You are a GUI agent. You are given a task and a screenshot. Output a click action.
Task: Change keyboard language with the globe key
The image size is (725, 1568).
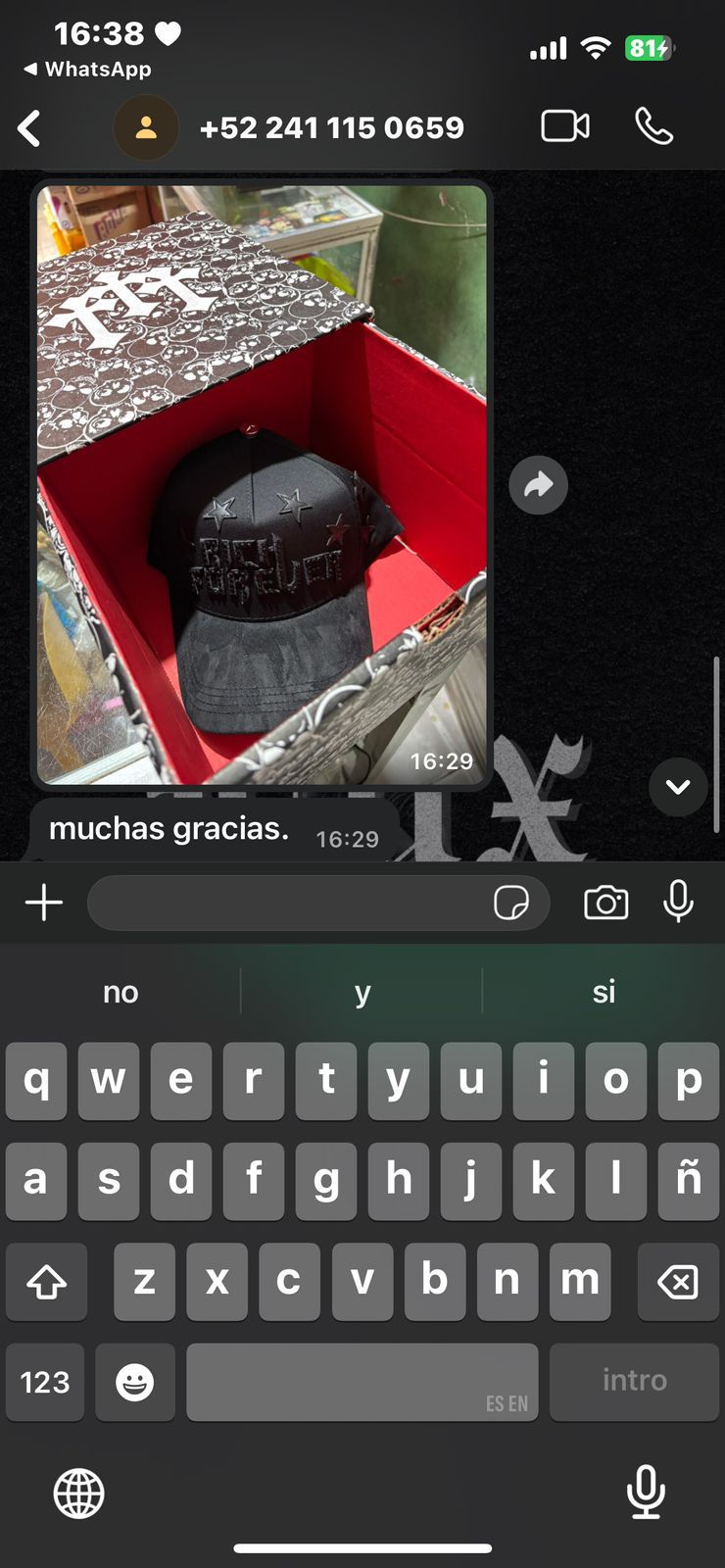point(79,1494)
